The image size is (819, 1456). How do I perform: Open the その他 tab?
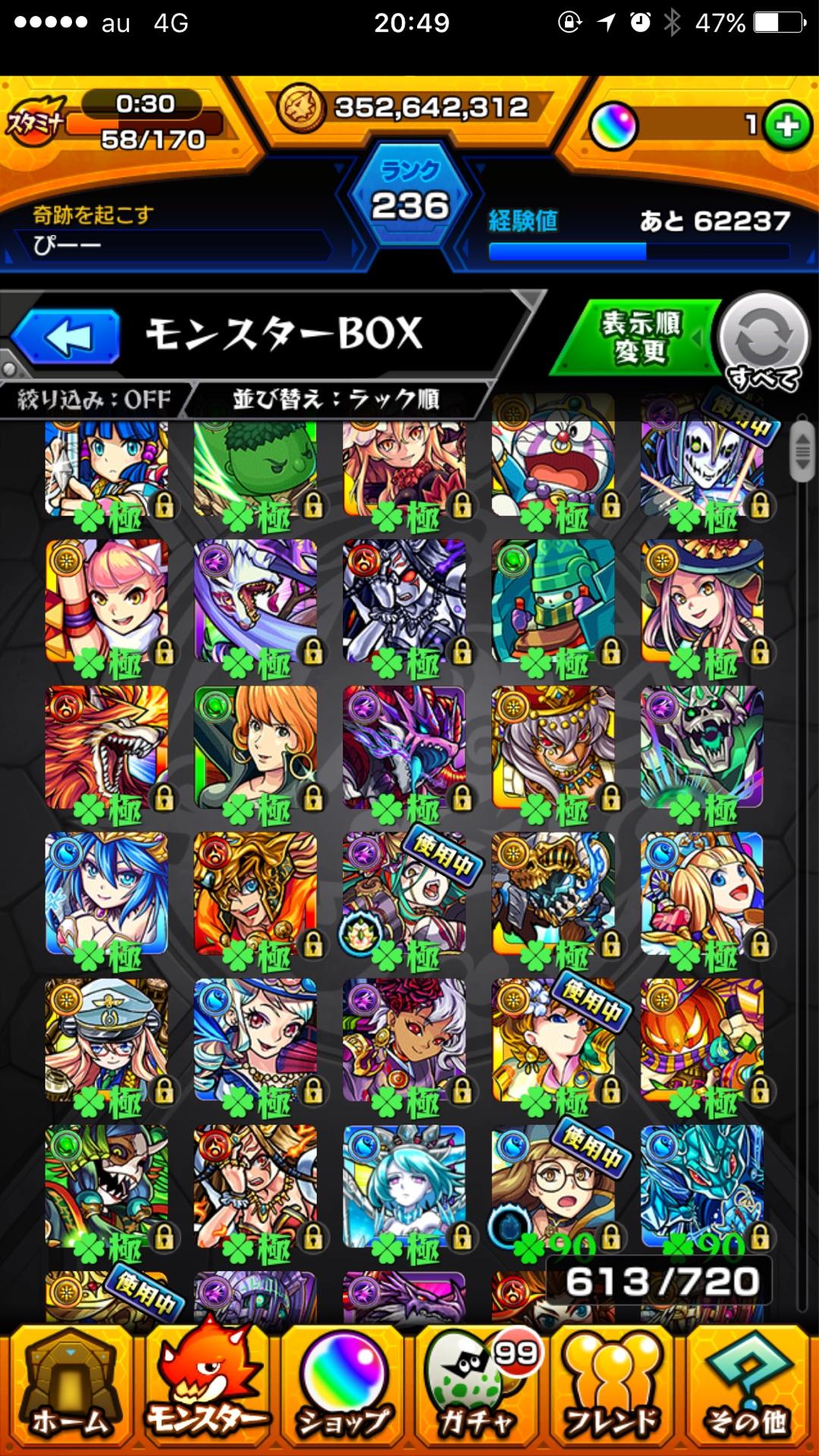click(748, 1392)
